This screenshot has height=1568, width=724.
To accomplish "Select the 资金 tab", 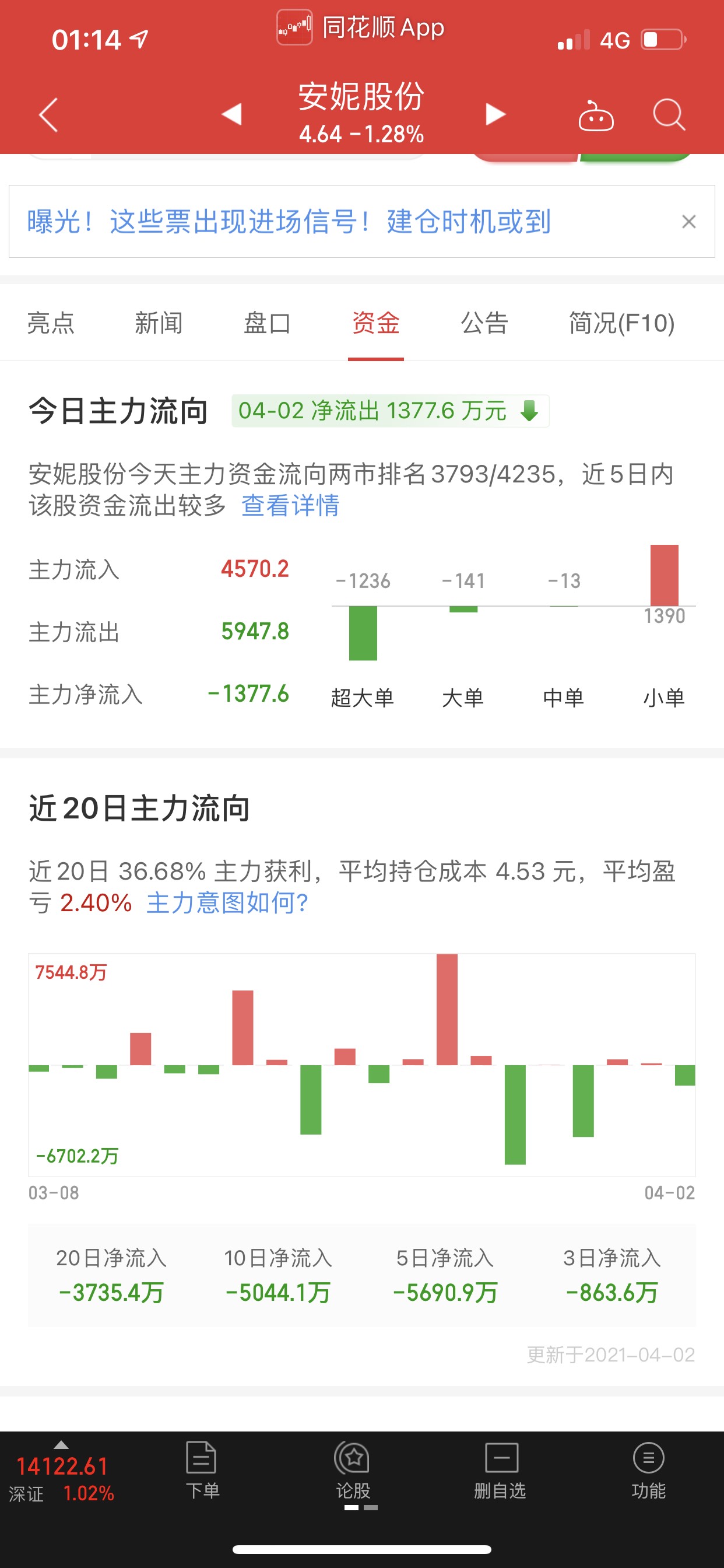I will 376,323.
